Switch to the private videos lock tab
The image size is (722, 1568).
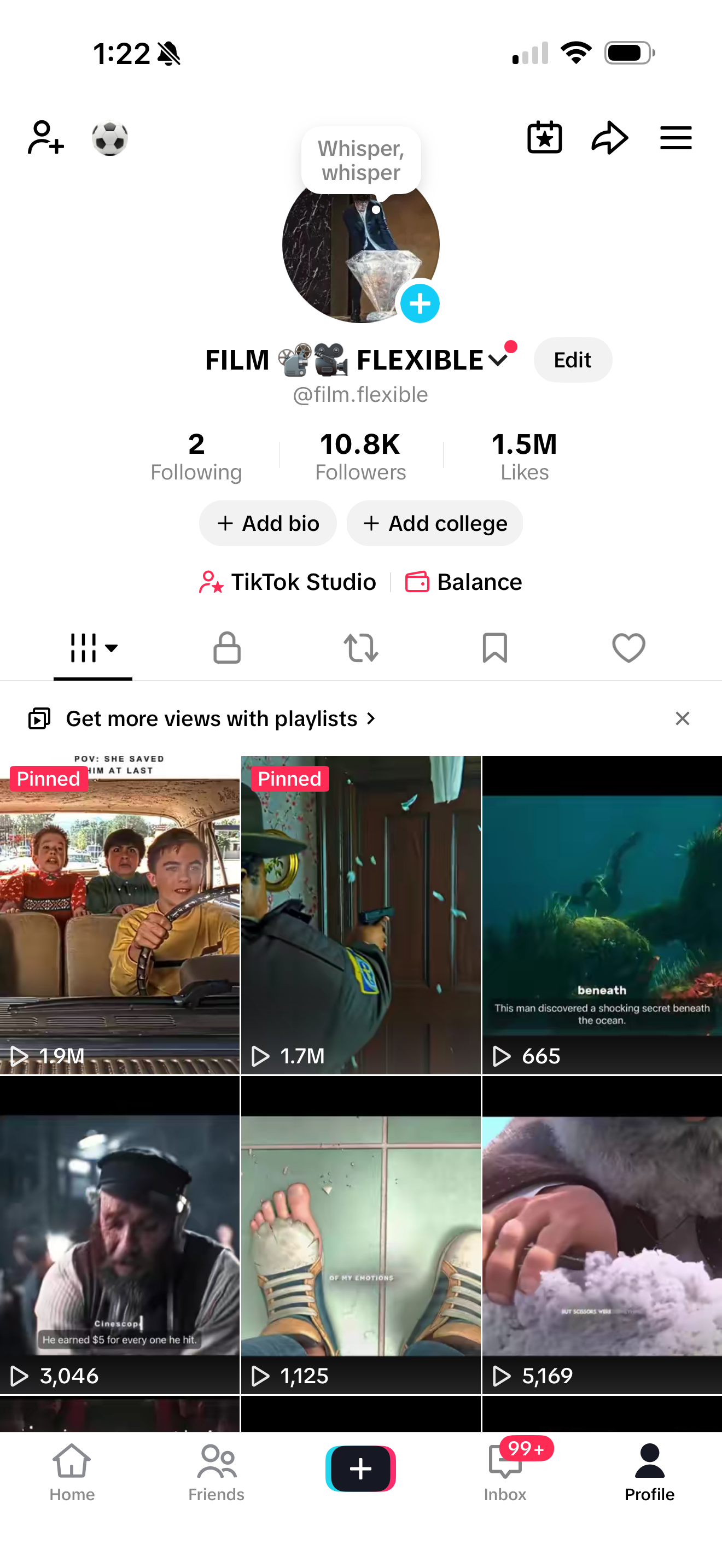(227, 648)
